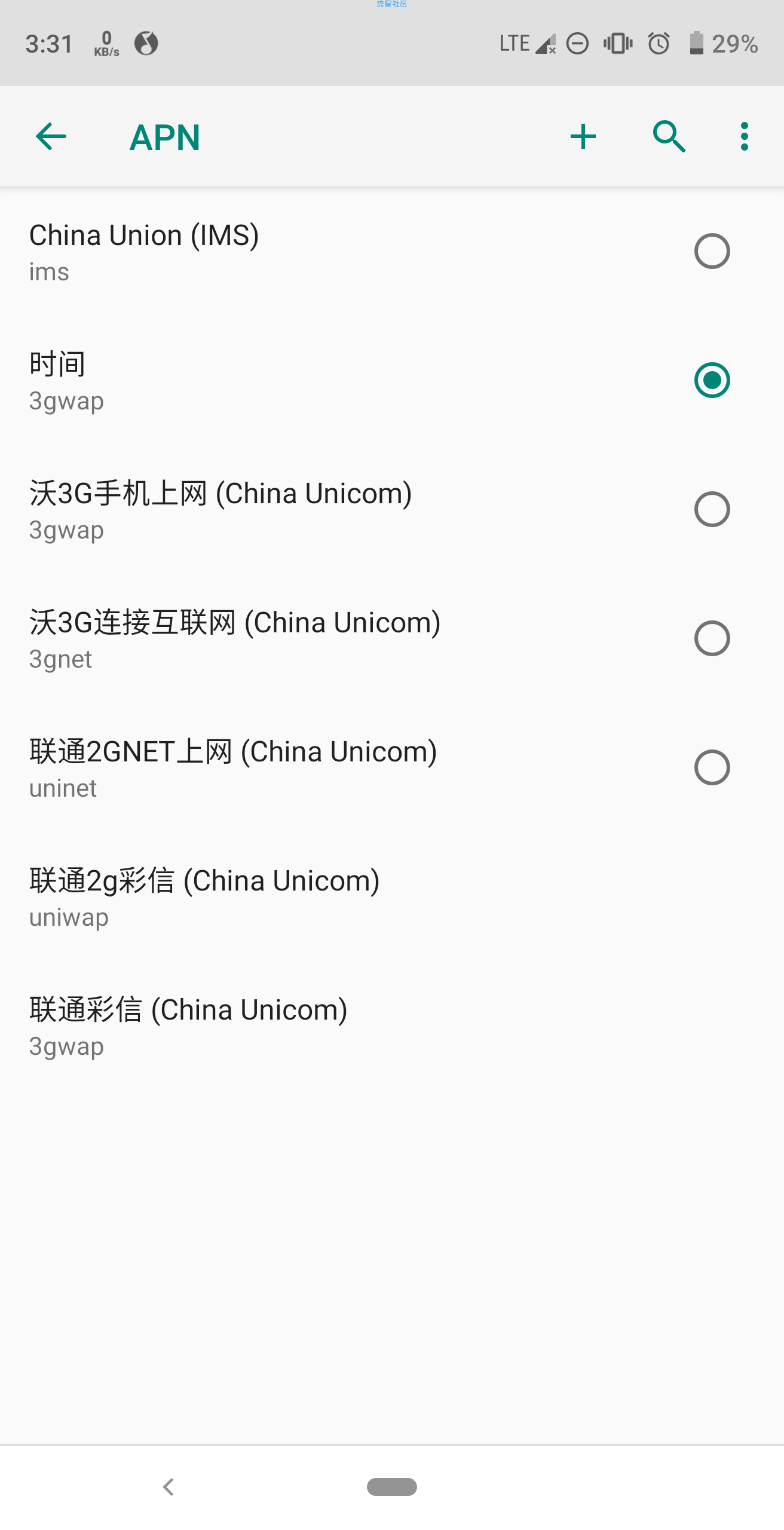Add a new APN with plus icon
784x1530 pixels.
point(583,137)
